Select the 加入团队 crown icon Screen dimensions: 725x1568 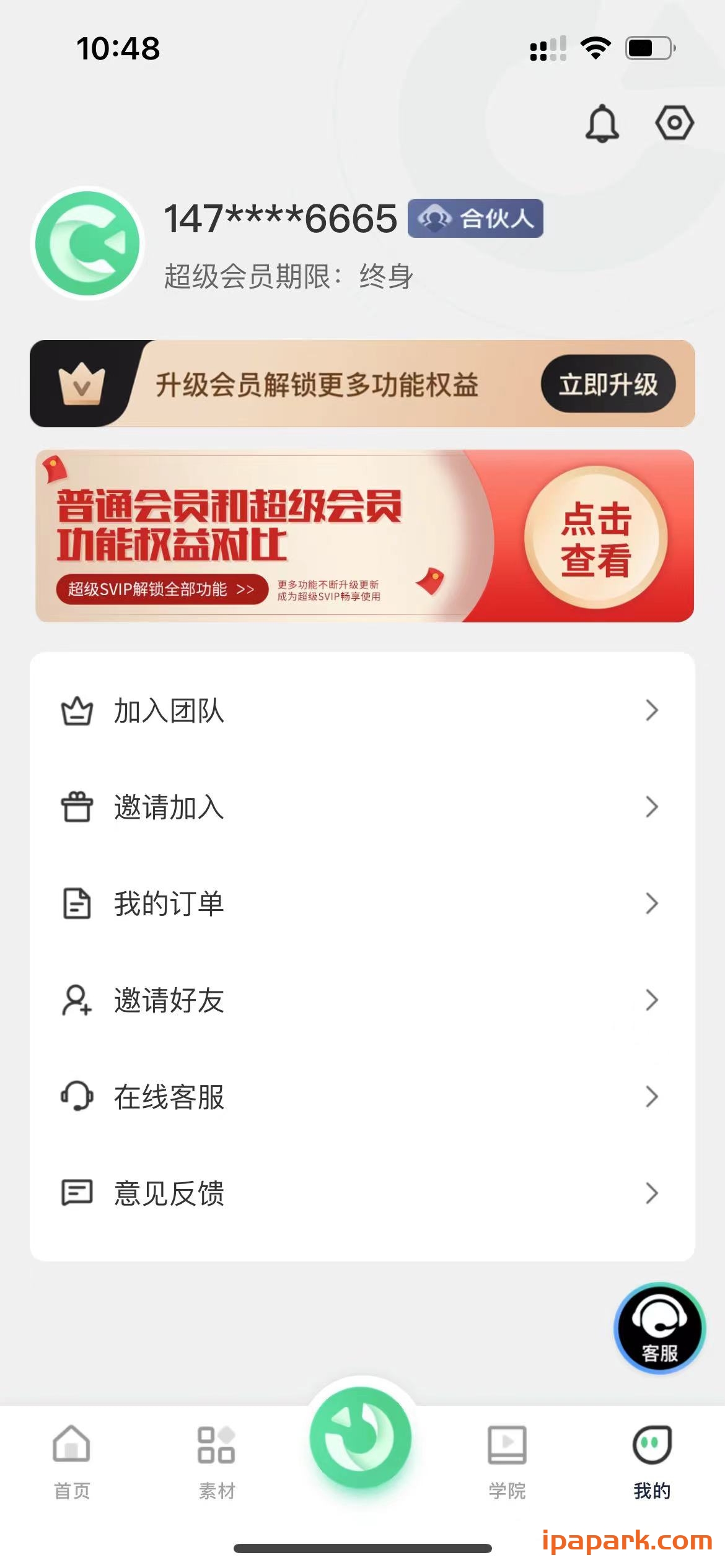click(x=77, y=711)
